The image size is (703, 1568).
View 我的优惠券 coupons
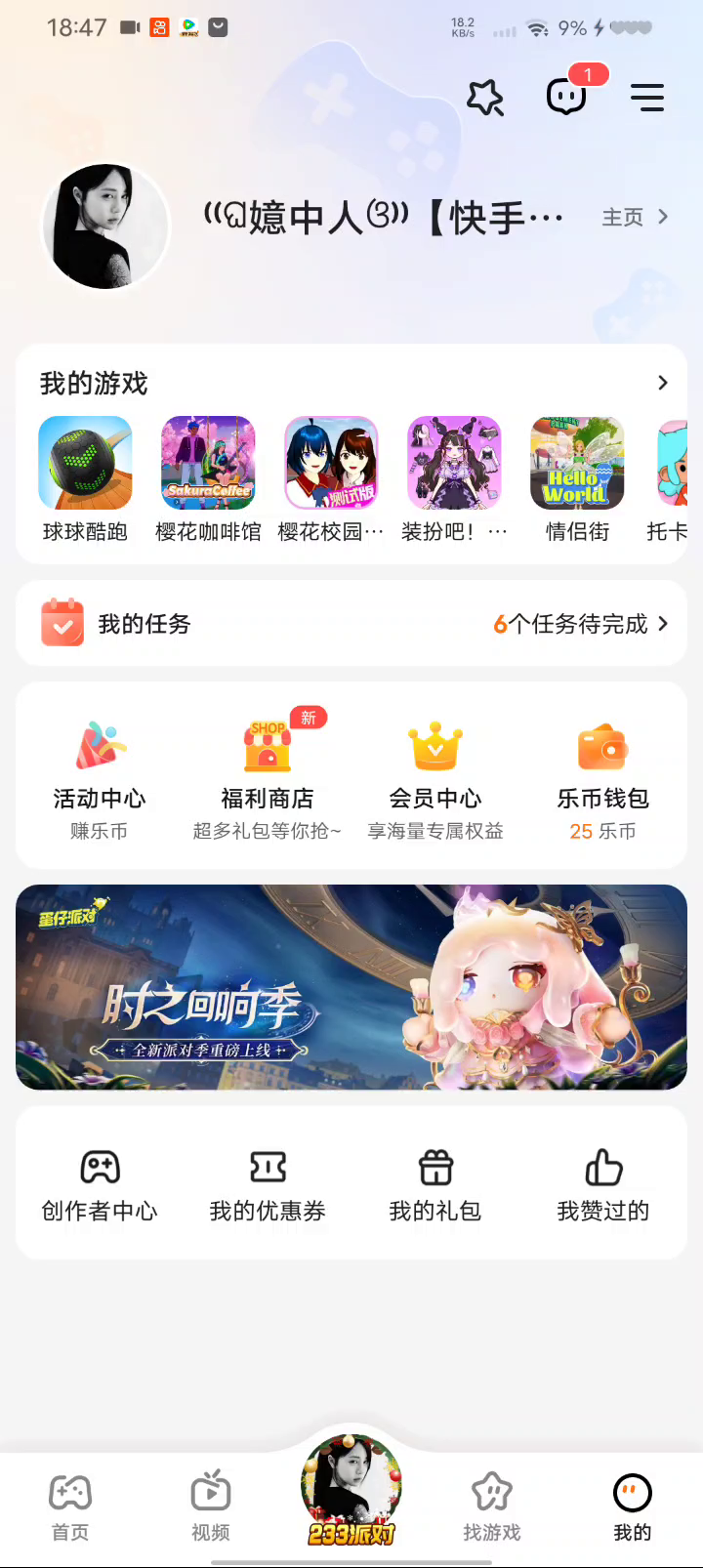268,1183
